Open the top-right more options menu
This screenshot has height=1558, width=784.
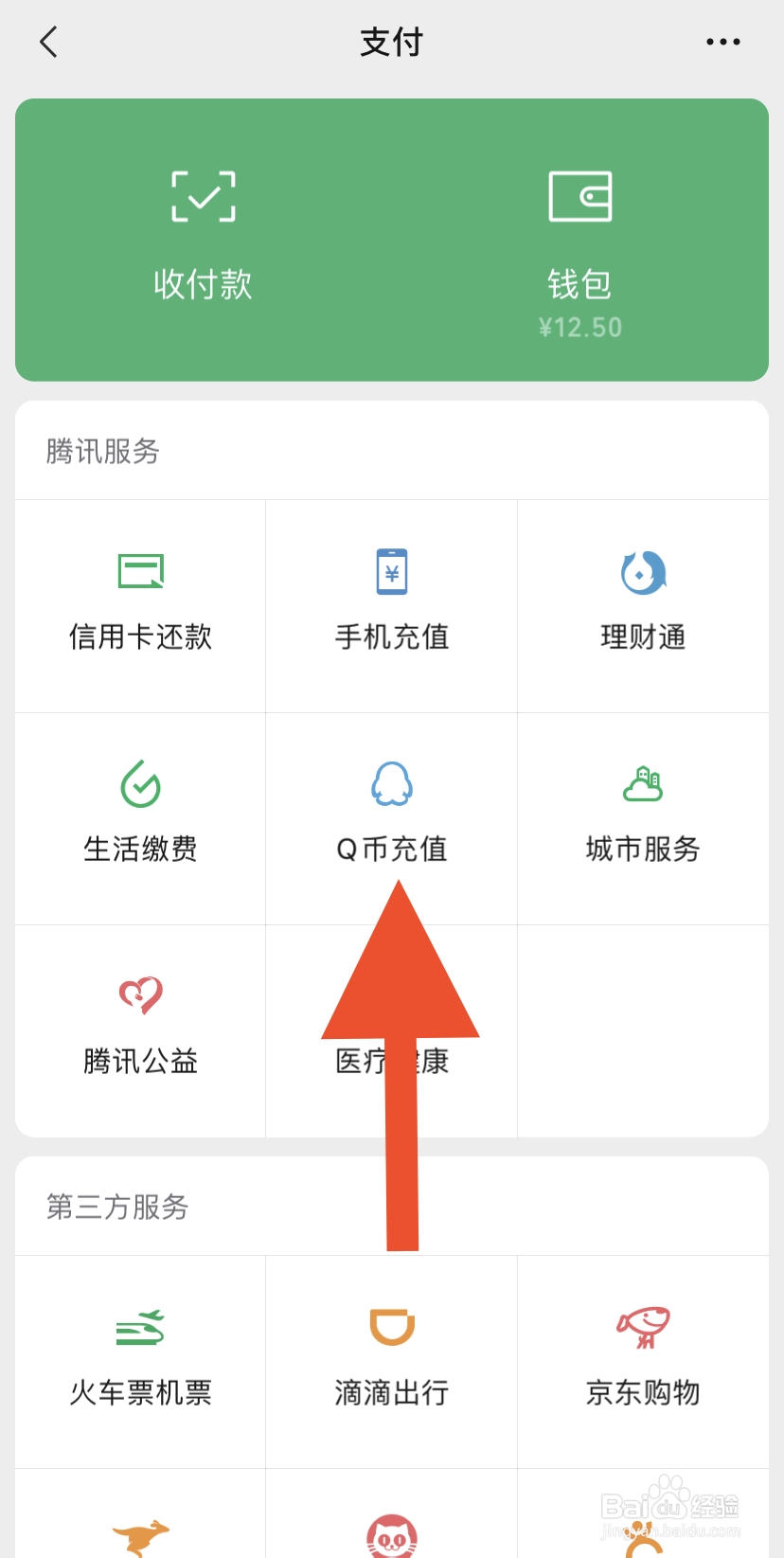coord(722,42)
